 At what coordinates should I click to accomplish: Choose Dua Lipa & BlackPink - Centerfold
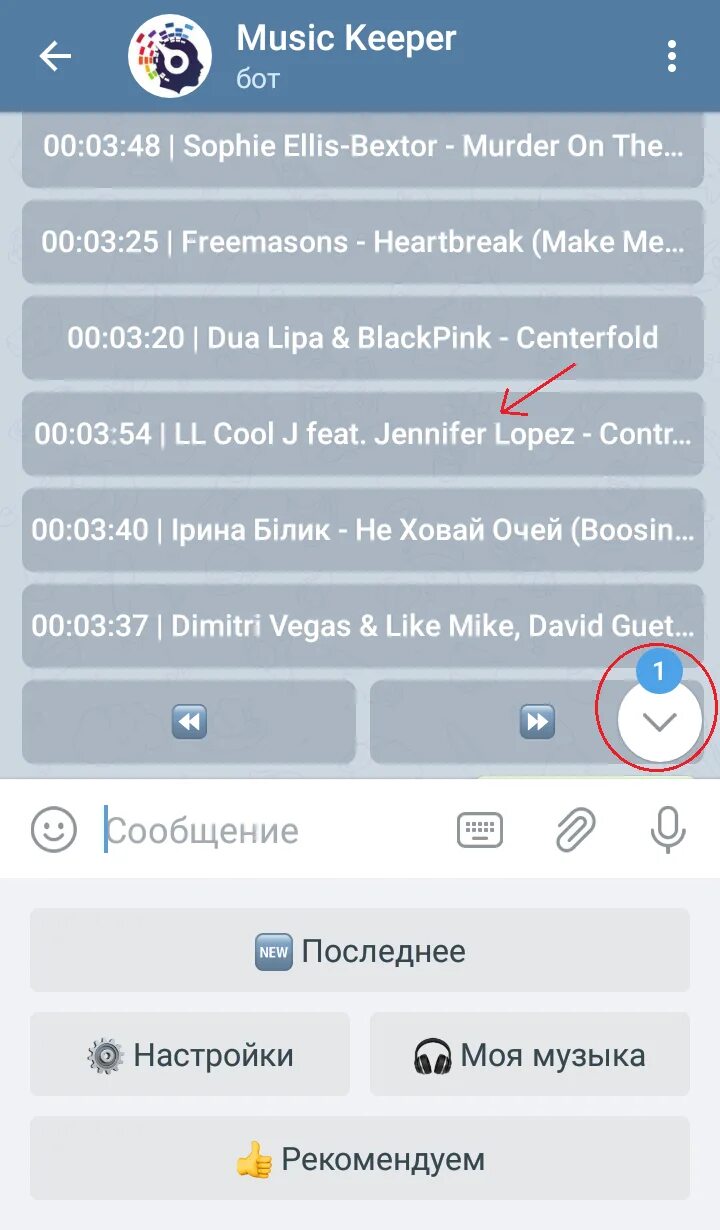click(x=363, y=338)
